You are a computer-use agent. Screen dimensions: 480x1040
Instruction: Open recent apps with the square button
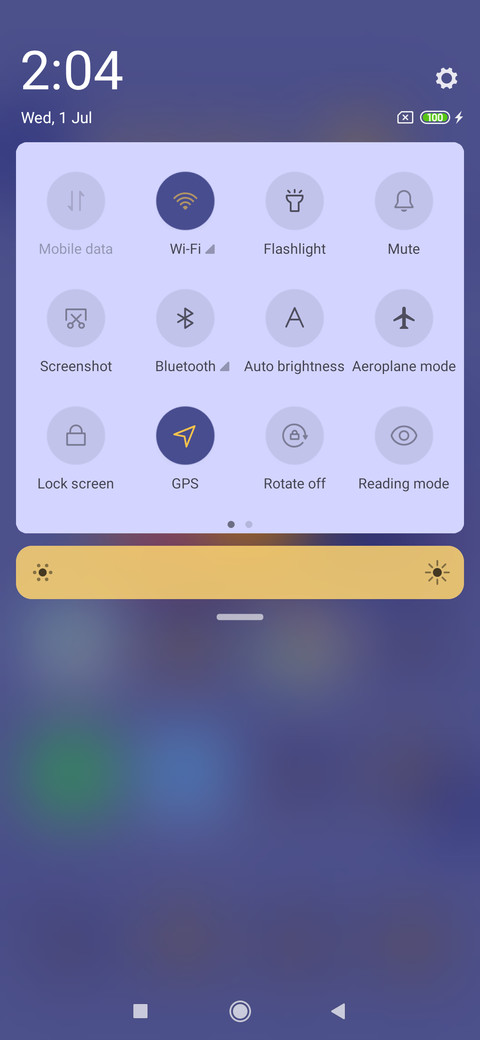(x=141, y=1011)
